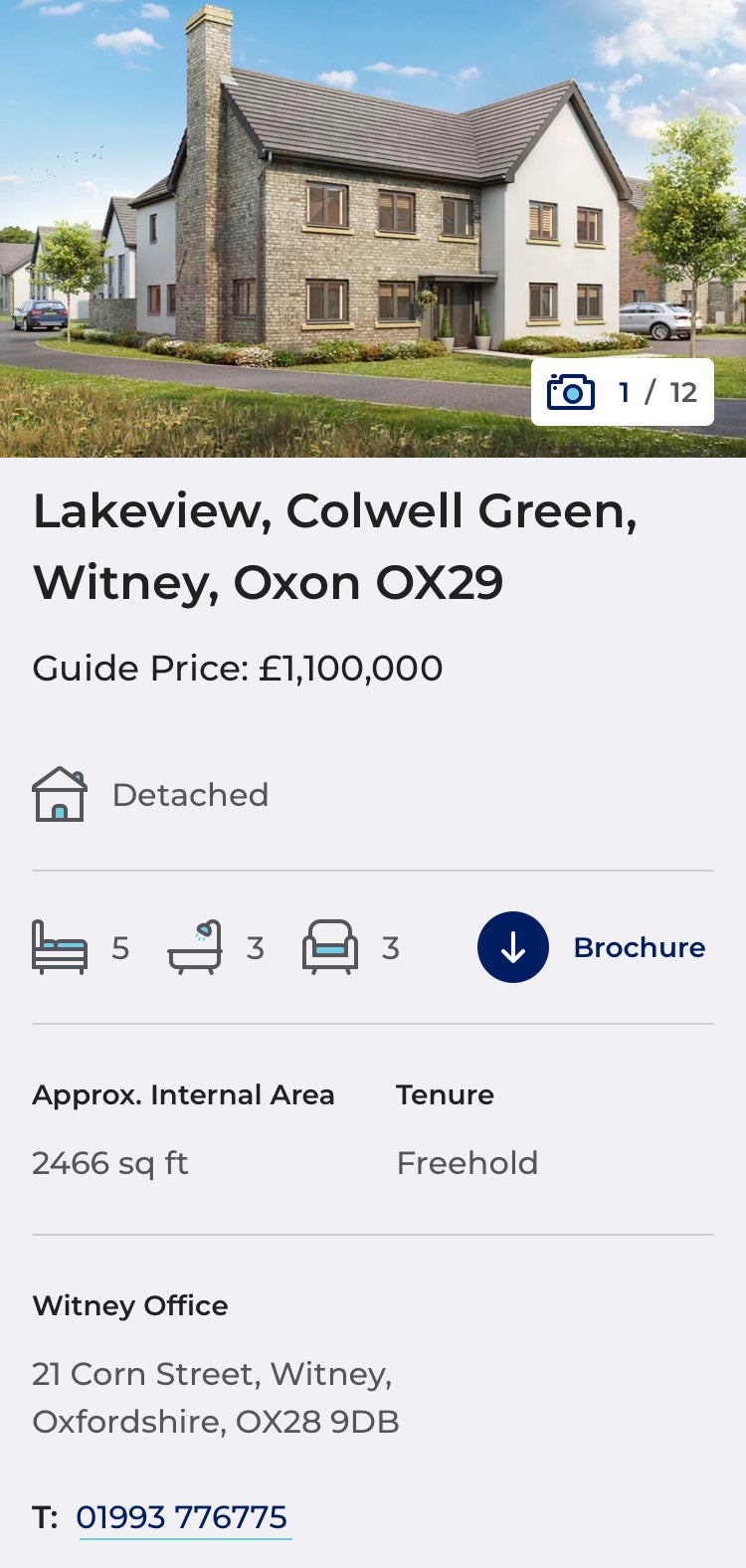Open photo 1 of 12 counter
Screen dimensions: 746x1568
(650, 392)
